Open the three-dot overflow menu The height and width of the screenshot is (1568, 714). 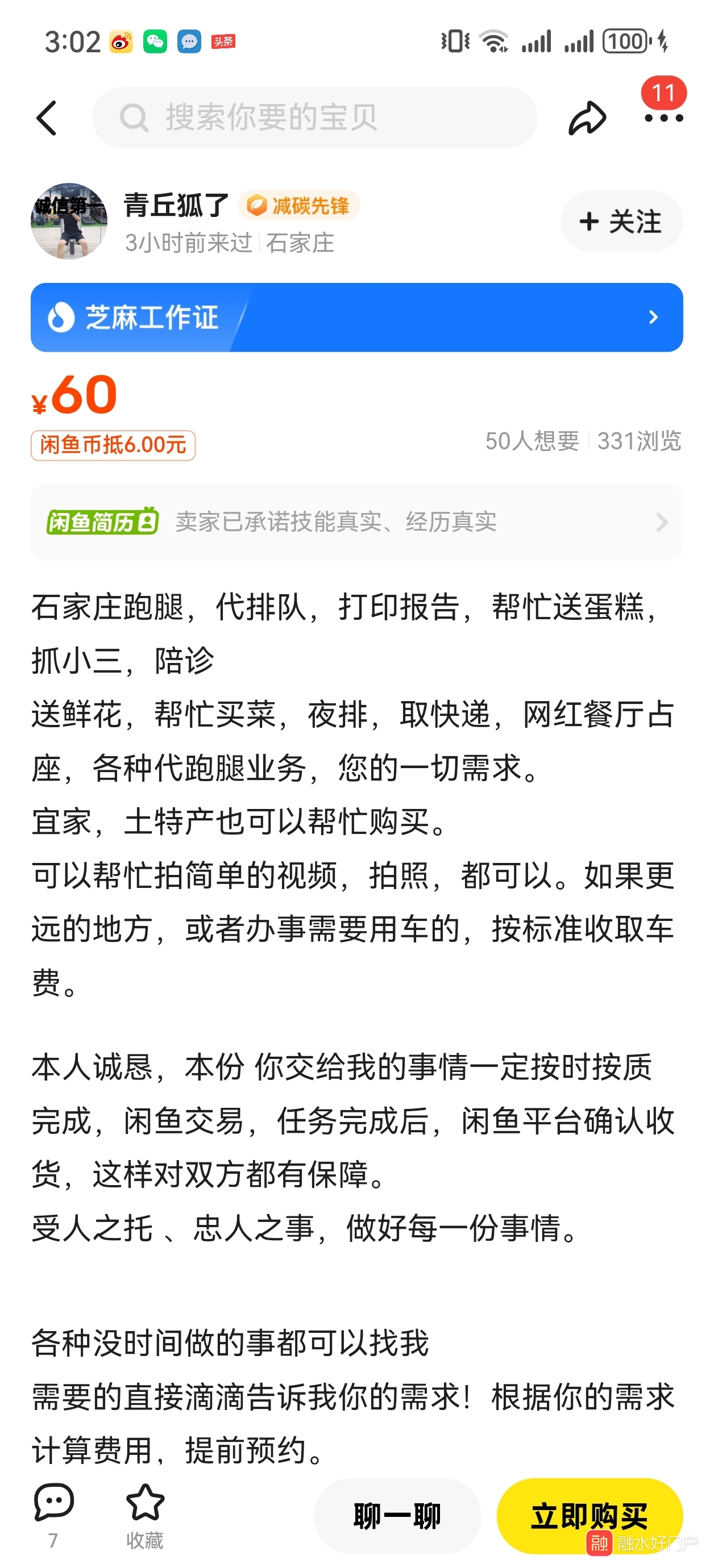pos(663,118)
